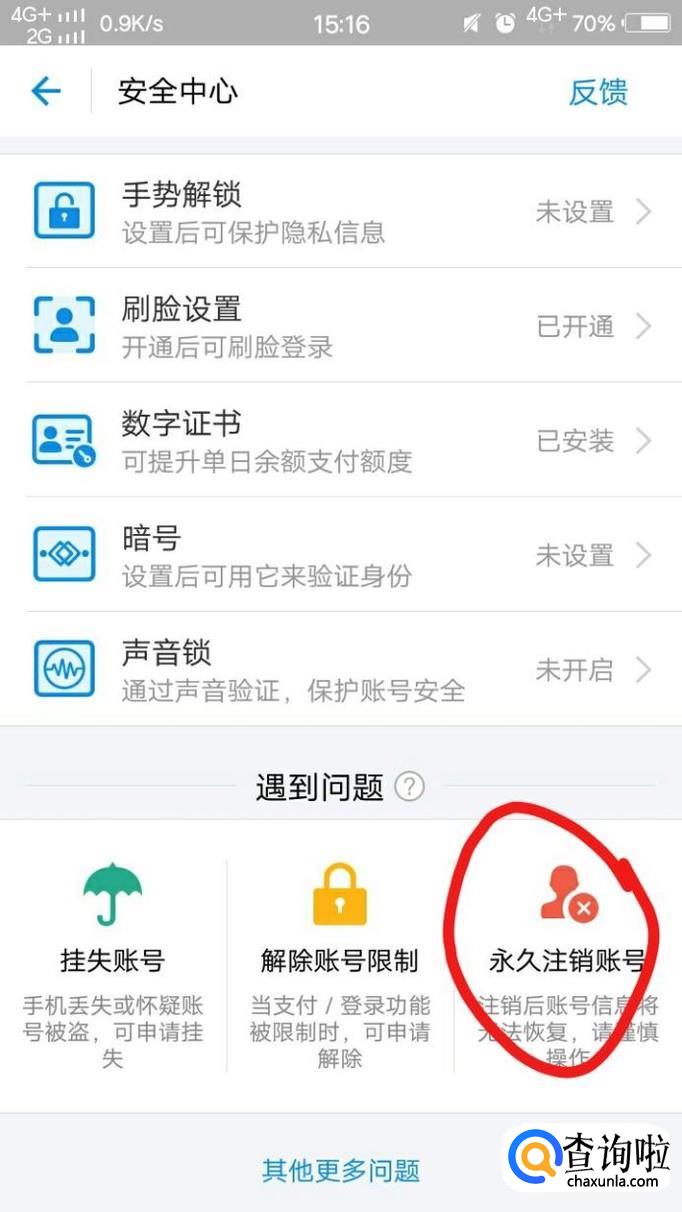Image resolution: width=682 pixels, height=1212 pixels.
Task: Select 永久注销账号 option
Action: coord(566,960)
